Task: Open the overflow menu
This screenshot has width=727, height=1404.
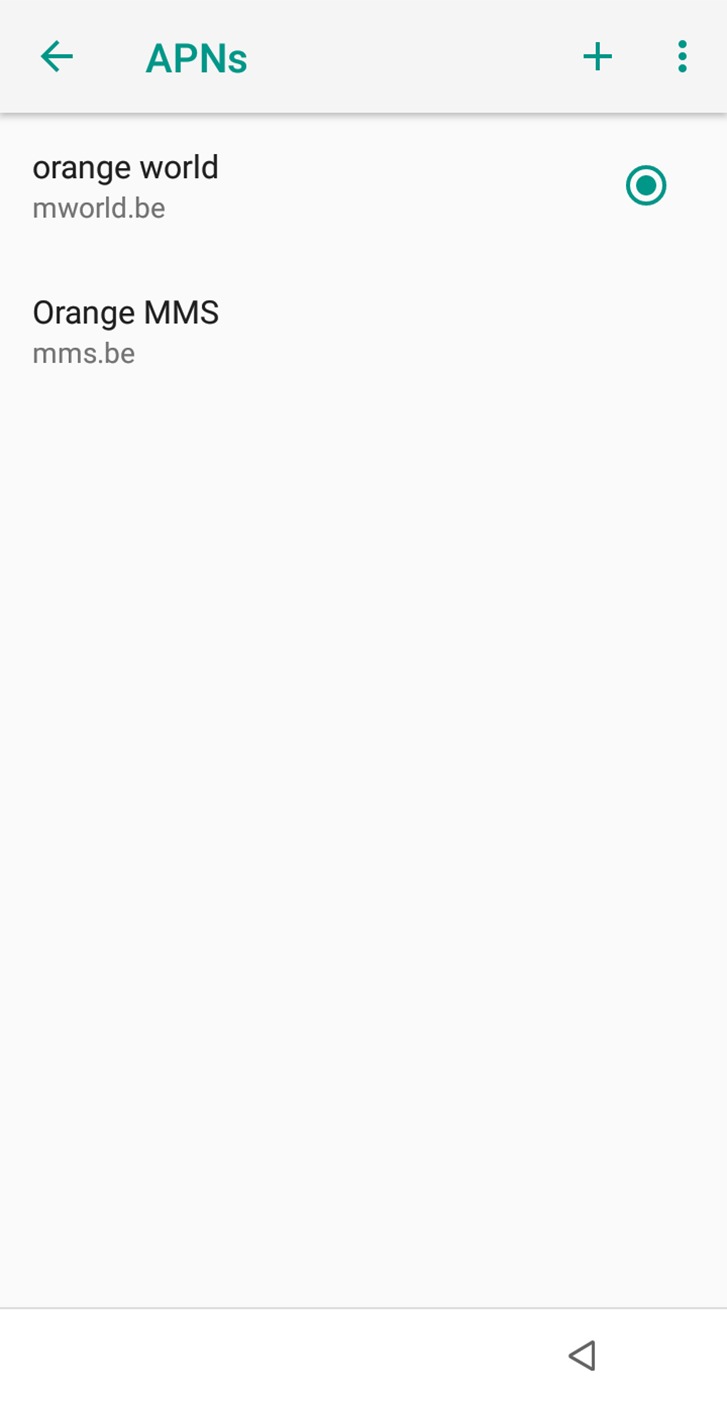Action: [682, 57]
